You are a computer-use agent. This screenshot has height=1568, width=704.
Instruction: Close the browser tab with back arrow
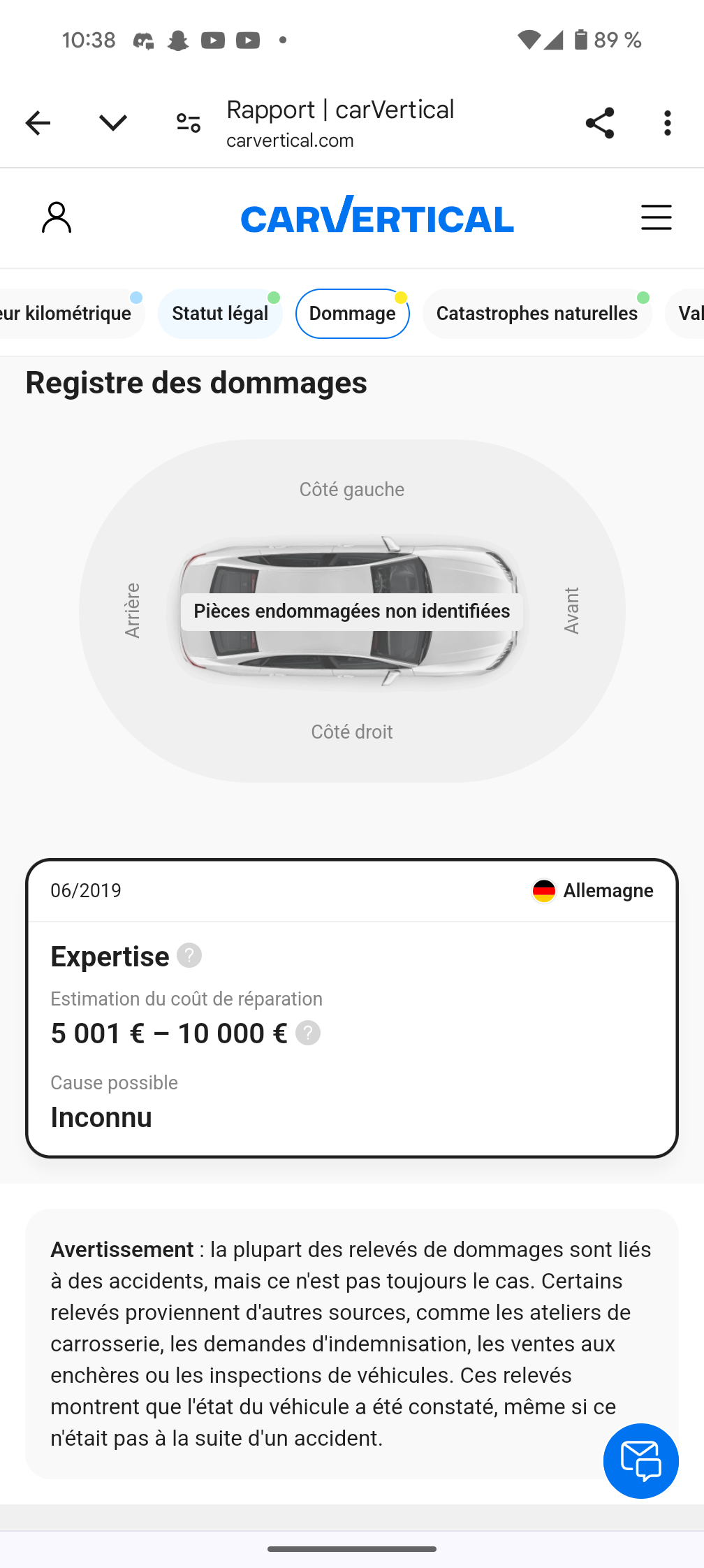click(x=38, y=123)
